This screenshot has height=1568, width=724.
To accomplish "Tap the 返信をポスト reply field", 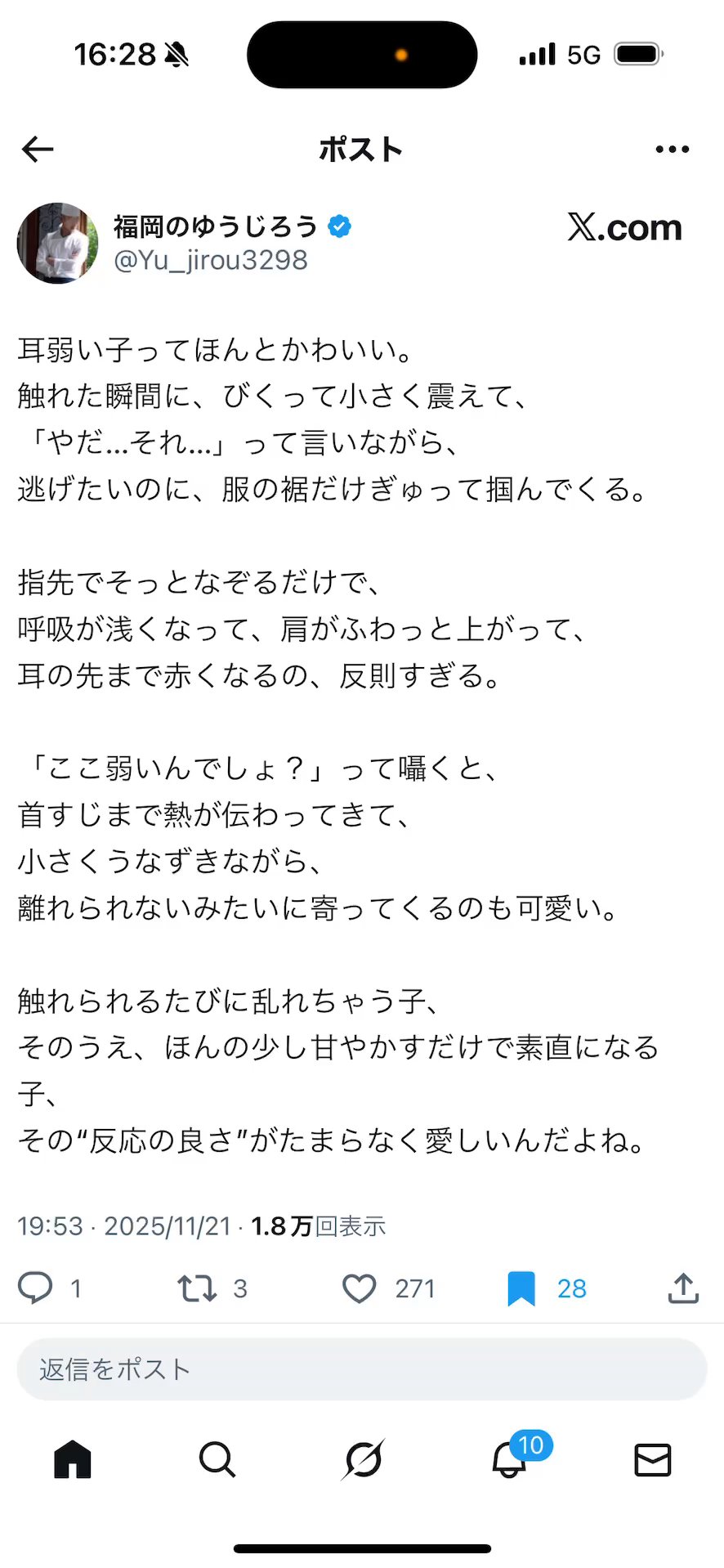I will pos(361,1369).
